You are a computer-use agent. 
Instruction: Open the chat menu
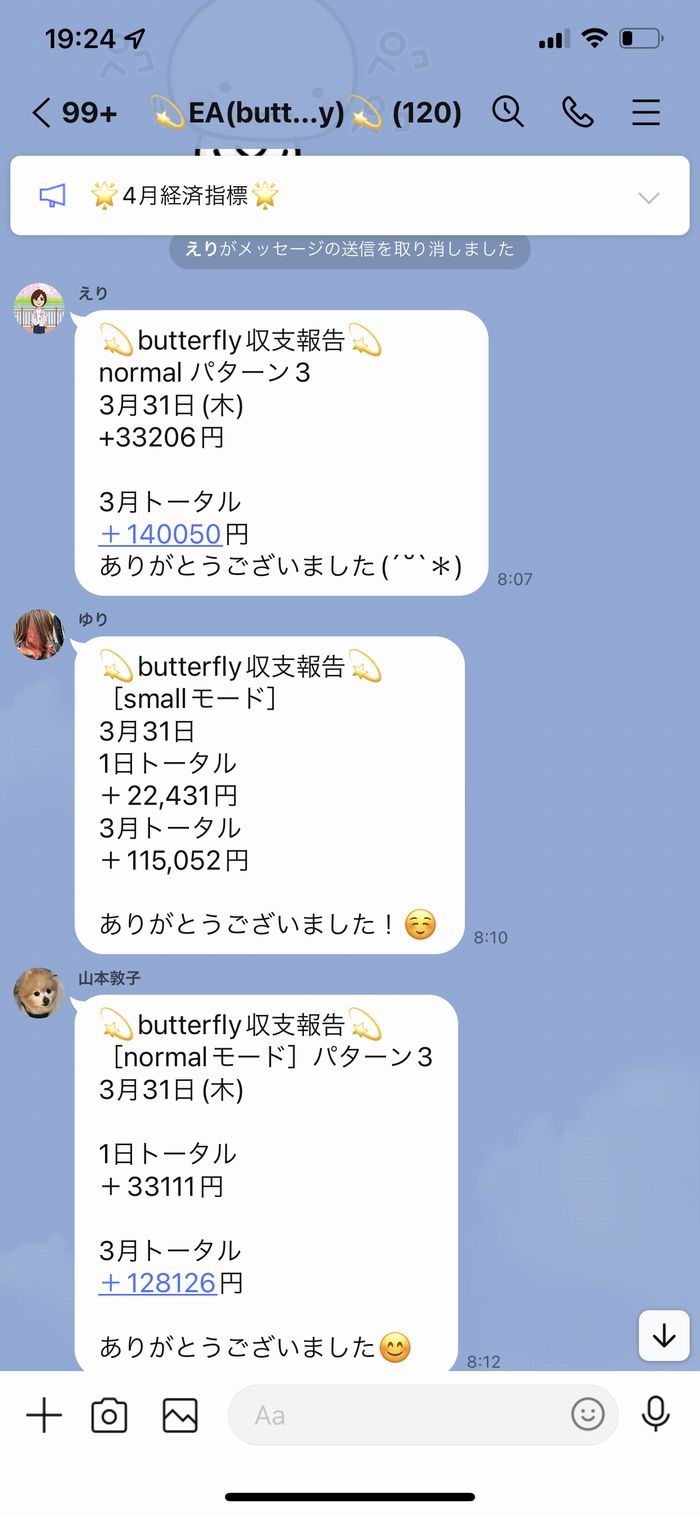coord(646,112)
